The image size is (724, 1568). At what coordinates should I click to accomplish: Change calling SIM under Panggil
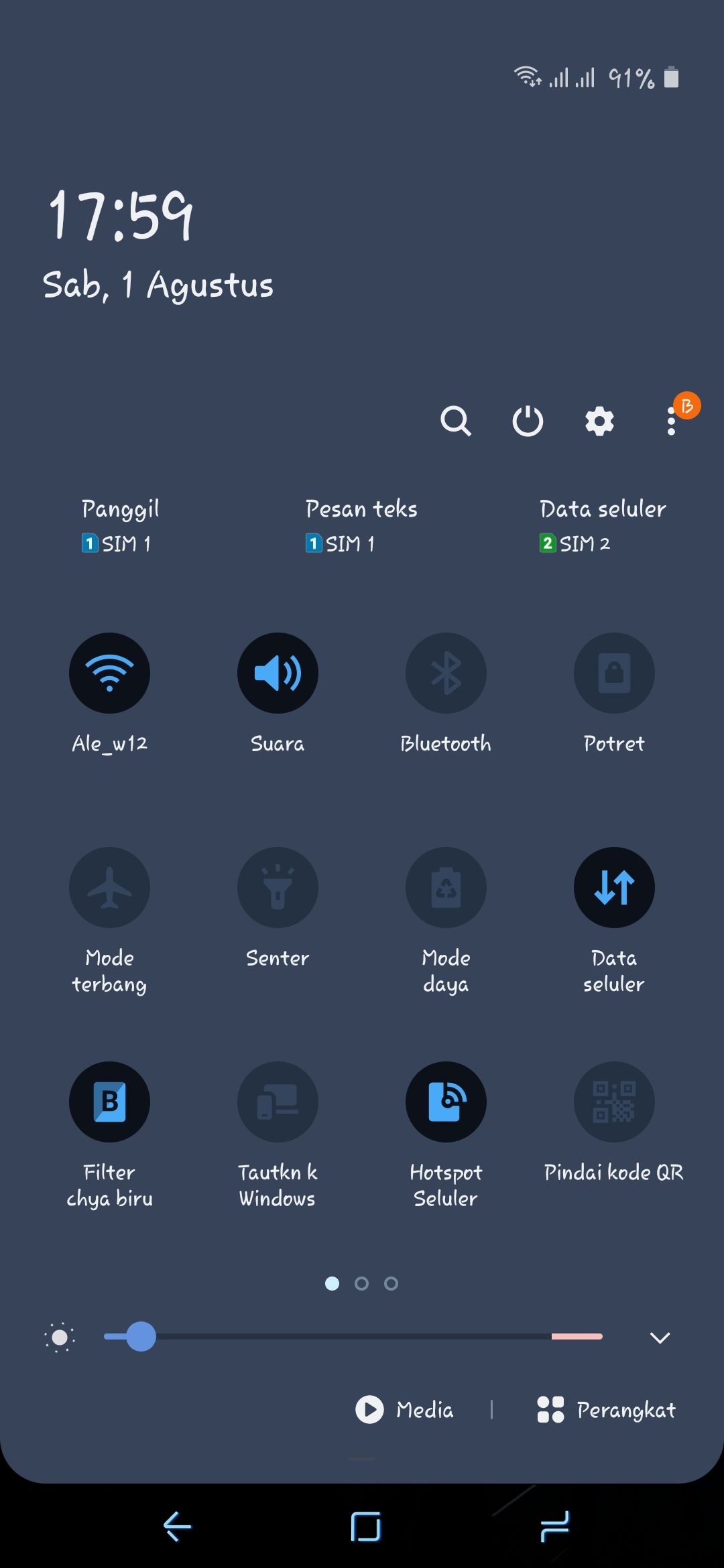[x=119, y=526]
